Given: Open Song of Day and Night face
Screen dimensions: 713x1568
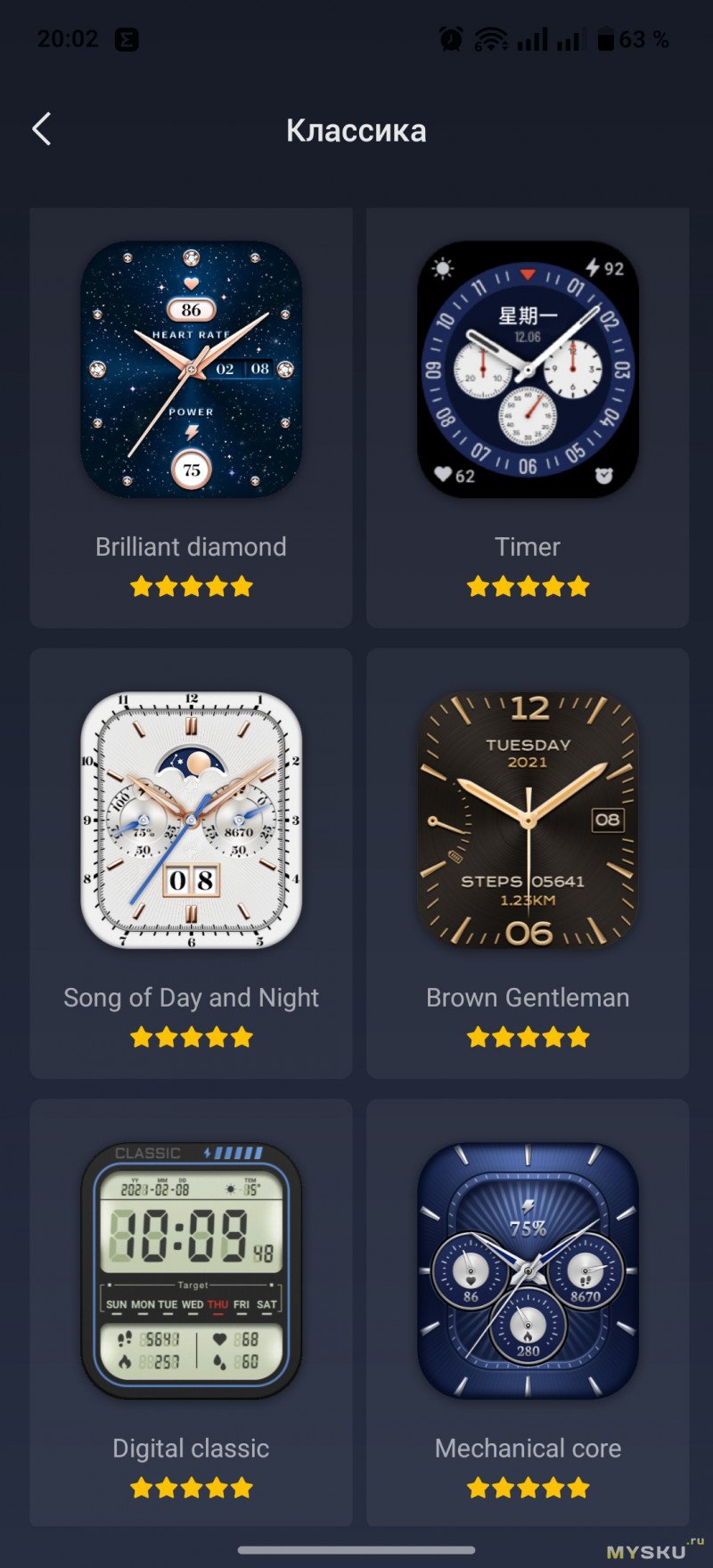Looking at the screenshot, I should (x=191, y=820).
